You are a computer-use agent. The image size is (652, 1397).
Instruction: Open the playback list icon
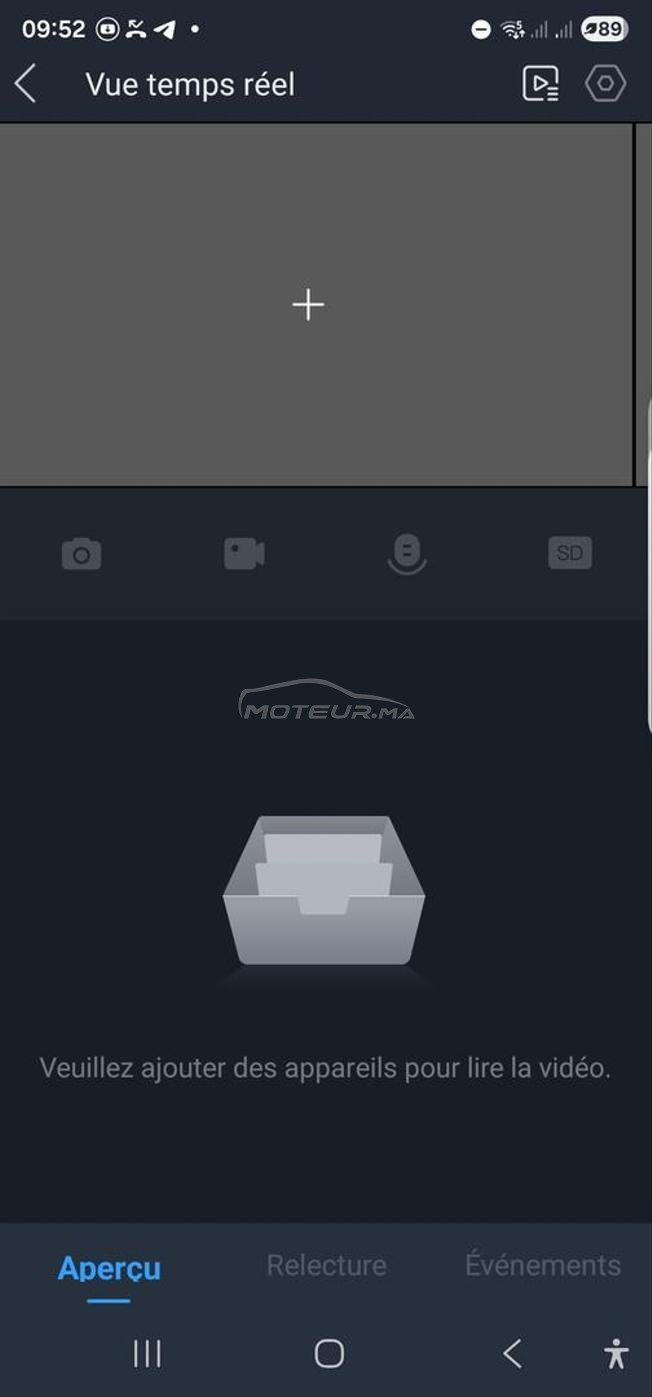[x=540, y=84]
